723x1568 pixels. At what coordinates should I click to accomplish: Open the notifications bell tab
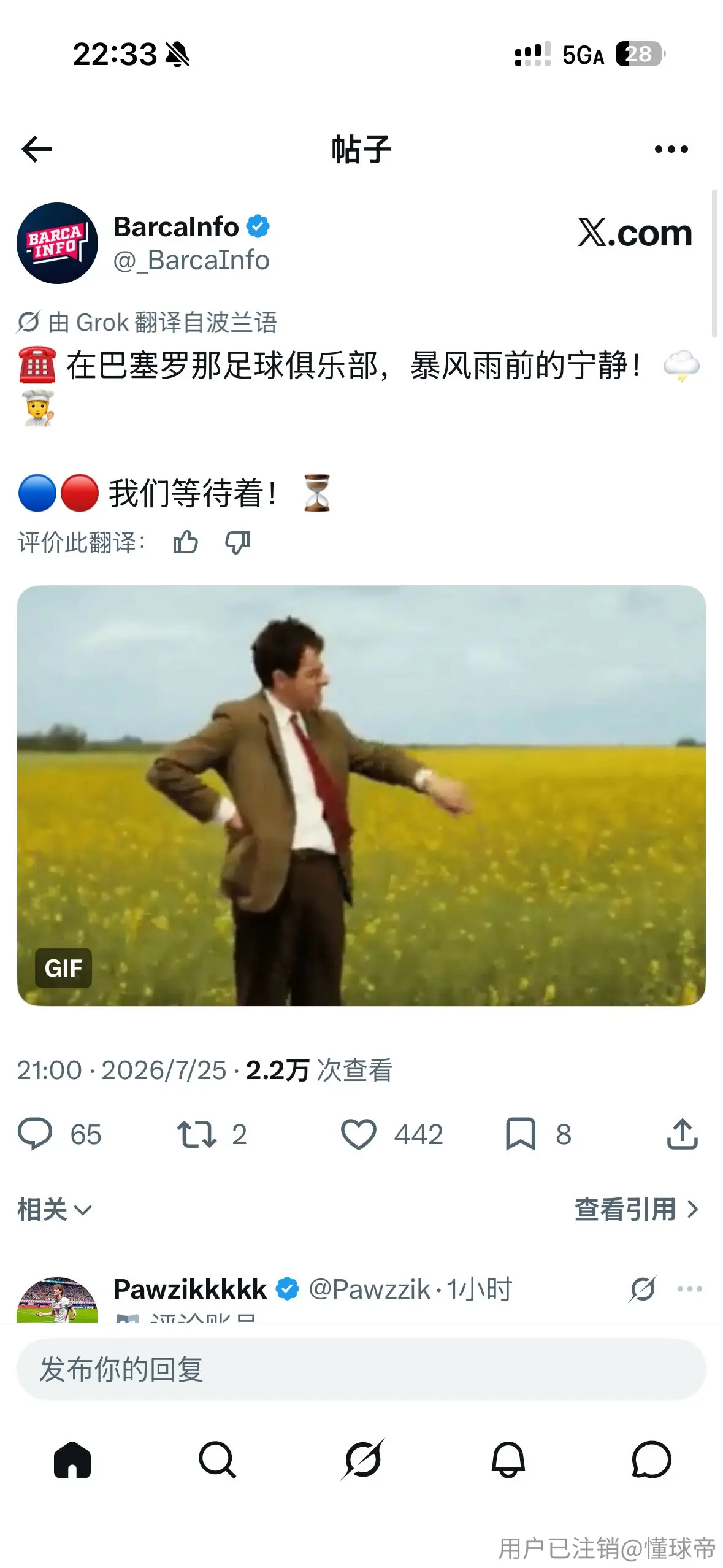click(508, 1459)
